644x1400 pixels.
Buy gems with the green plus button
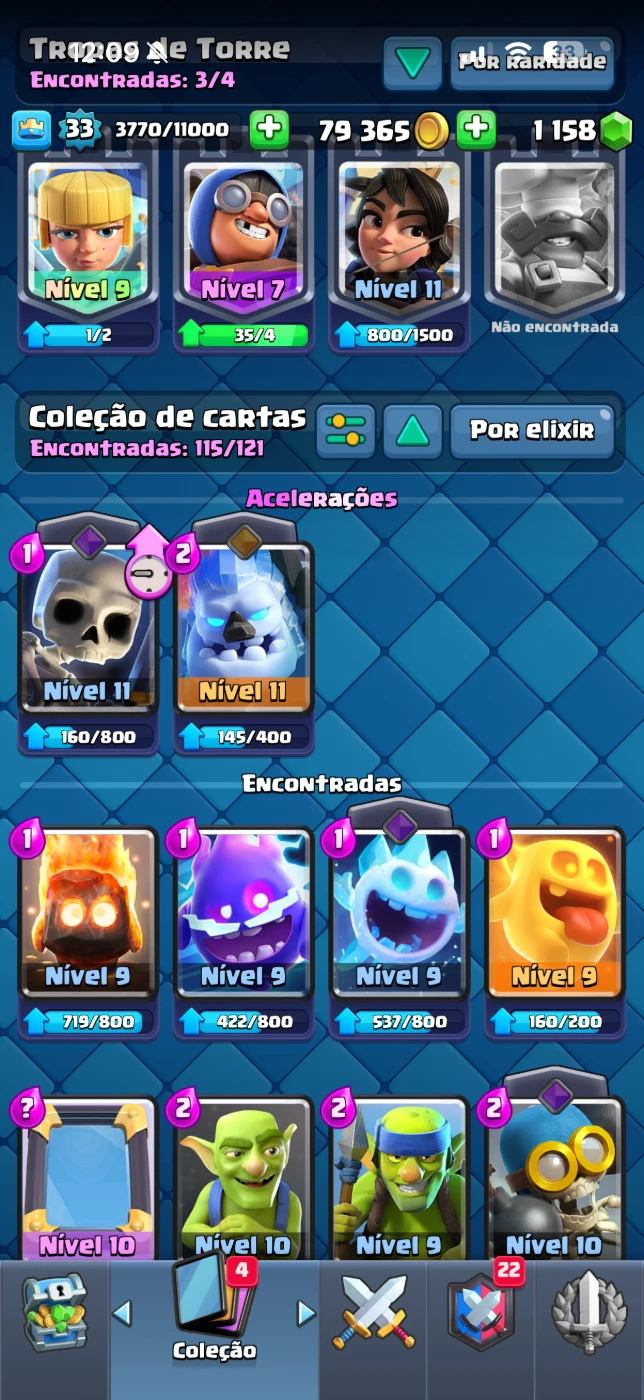[476, 129]
